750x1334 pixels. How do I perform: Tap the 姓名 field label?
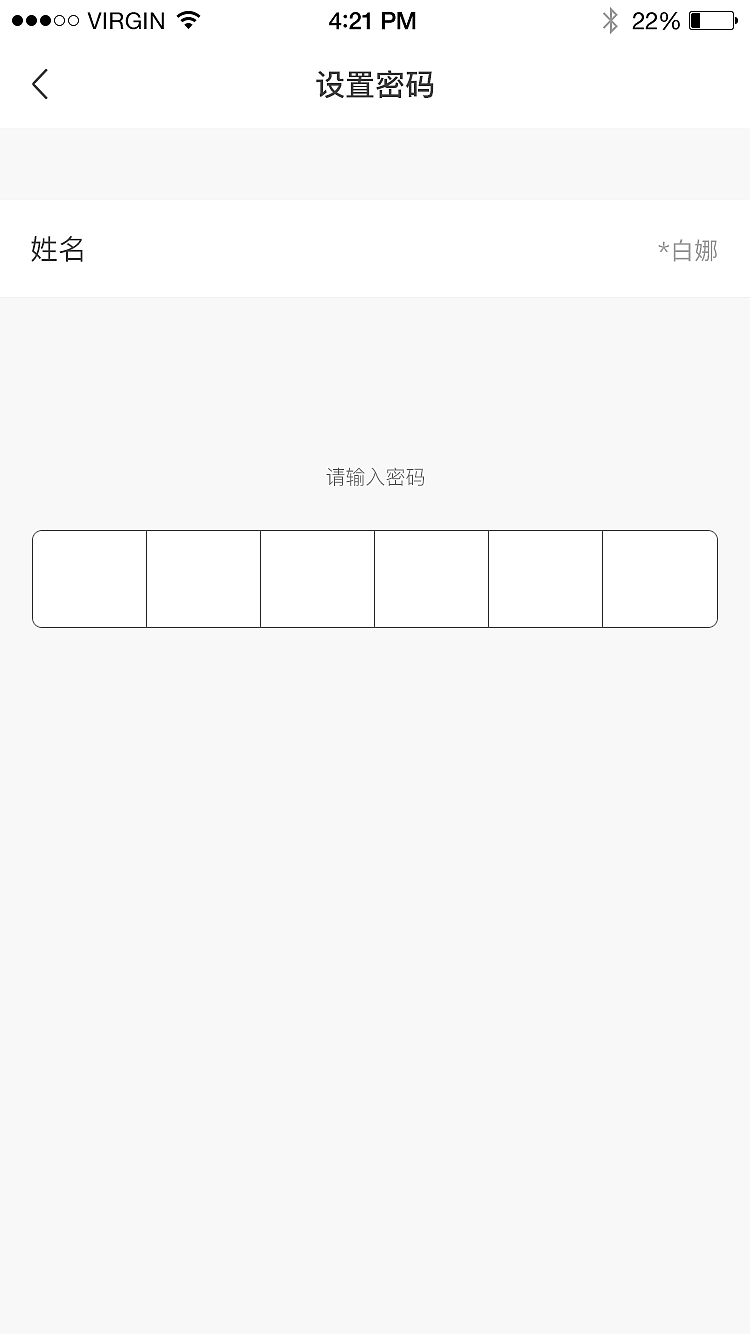point(57,249)
